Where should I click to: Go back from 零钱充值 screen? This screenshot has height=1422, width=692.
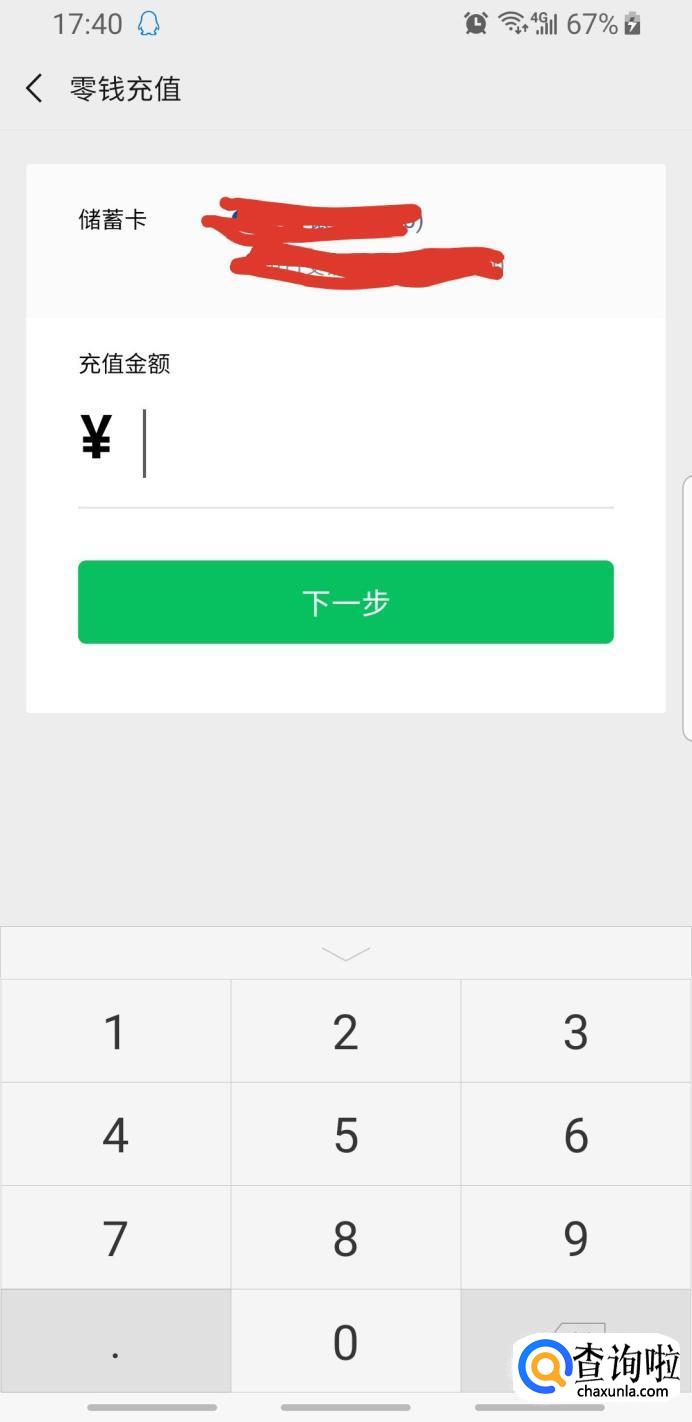(34, 89)
